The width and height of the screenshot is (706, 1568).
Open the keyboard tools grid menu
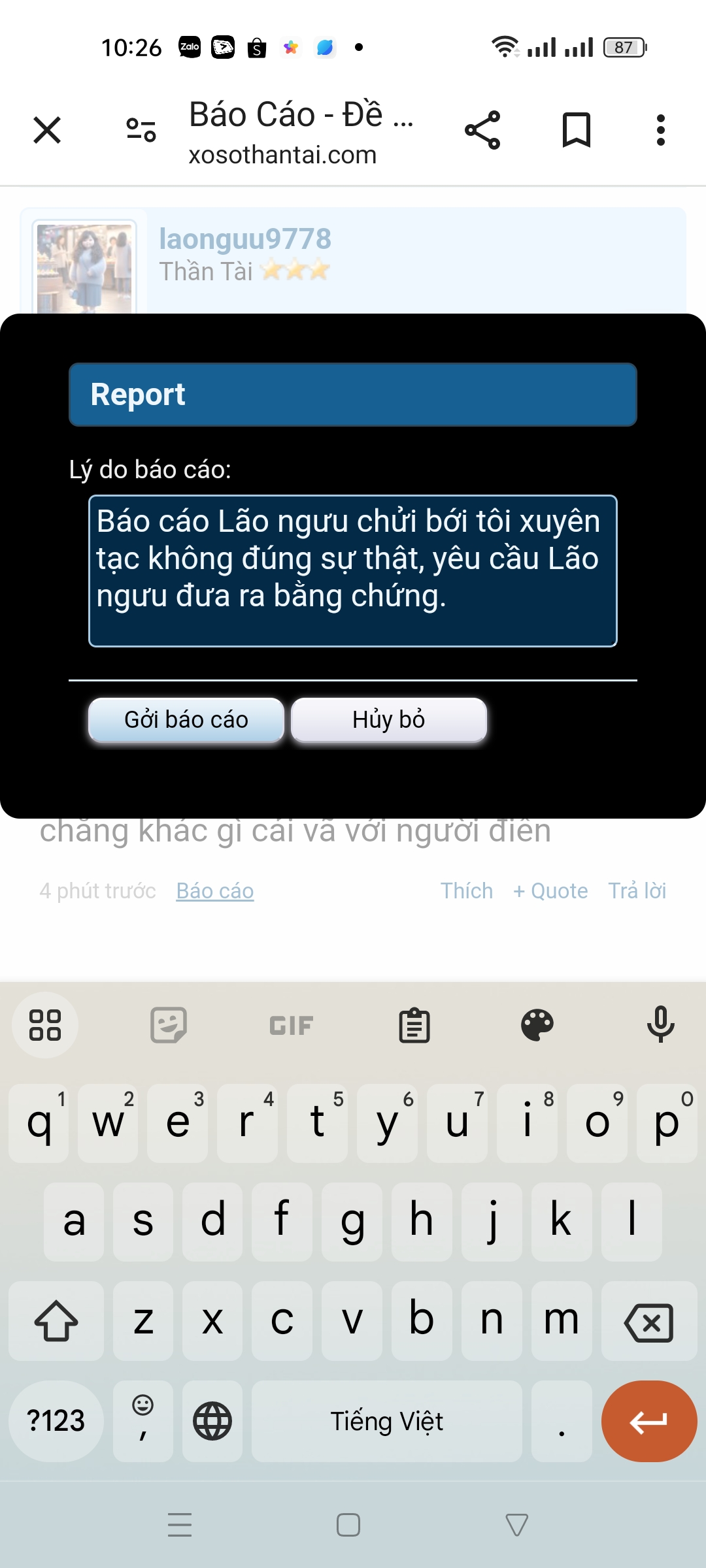click(45, 1025)
